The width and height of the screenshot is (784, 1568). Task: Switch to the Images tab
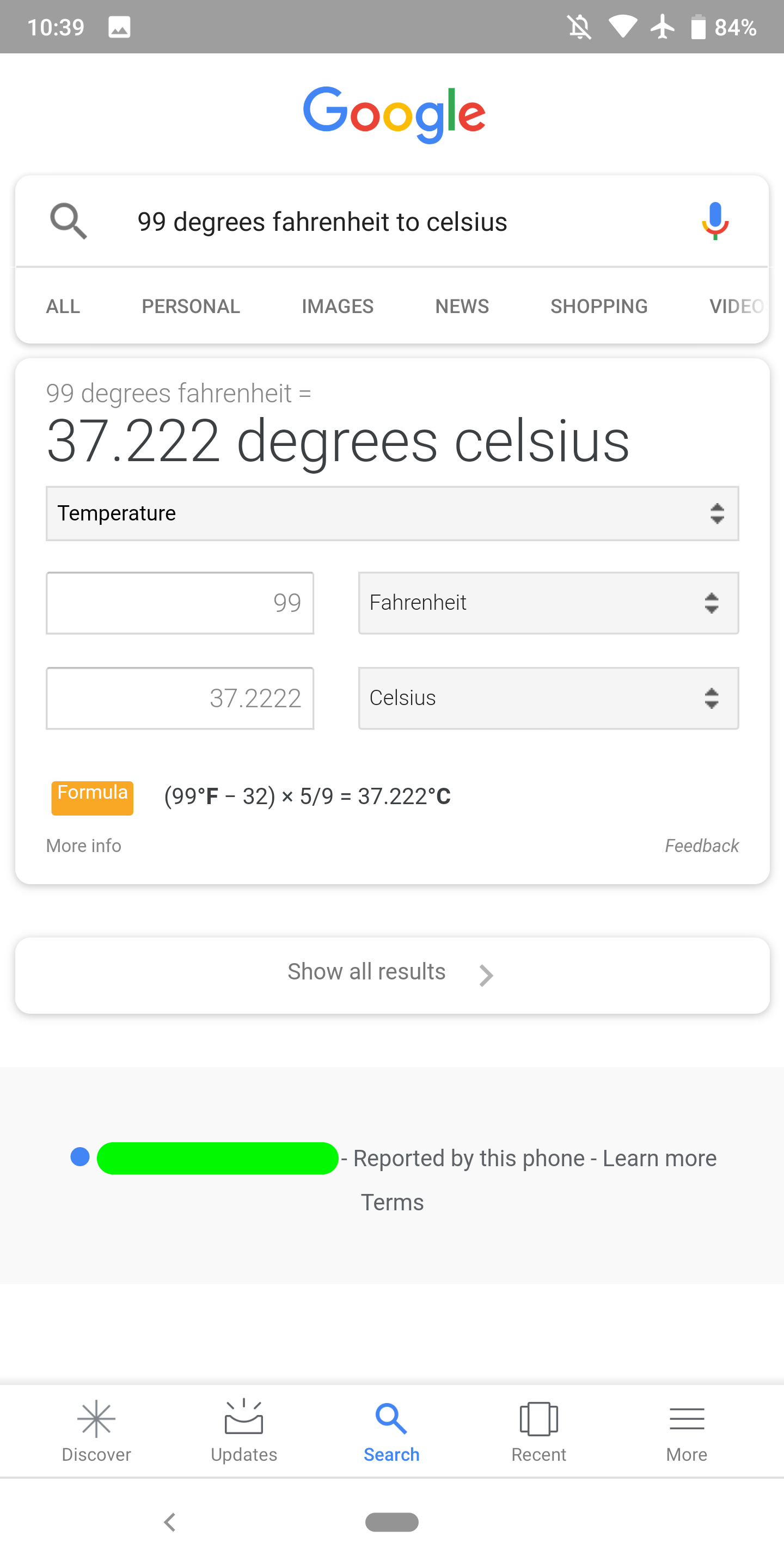click(x=337, y=306)
